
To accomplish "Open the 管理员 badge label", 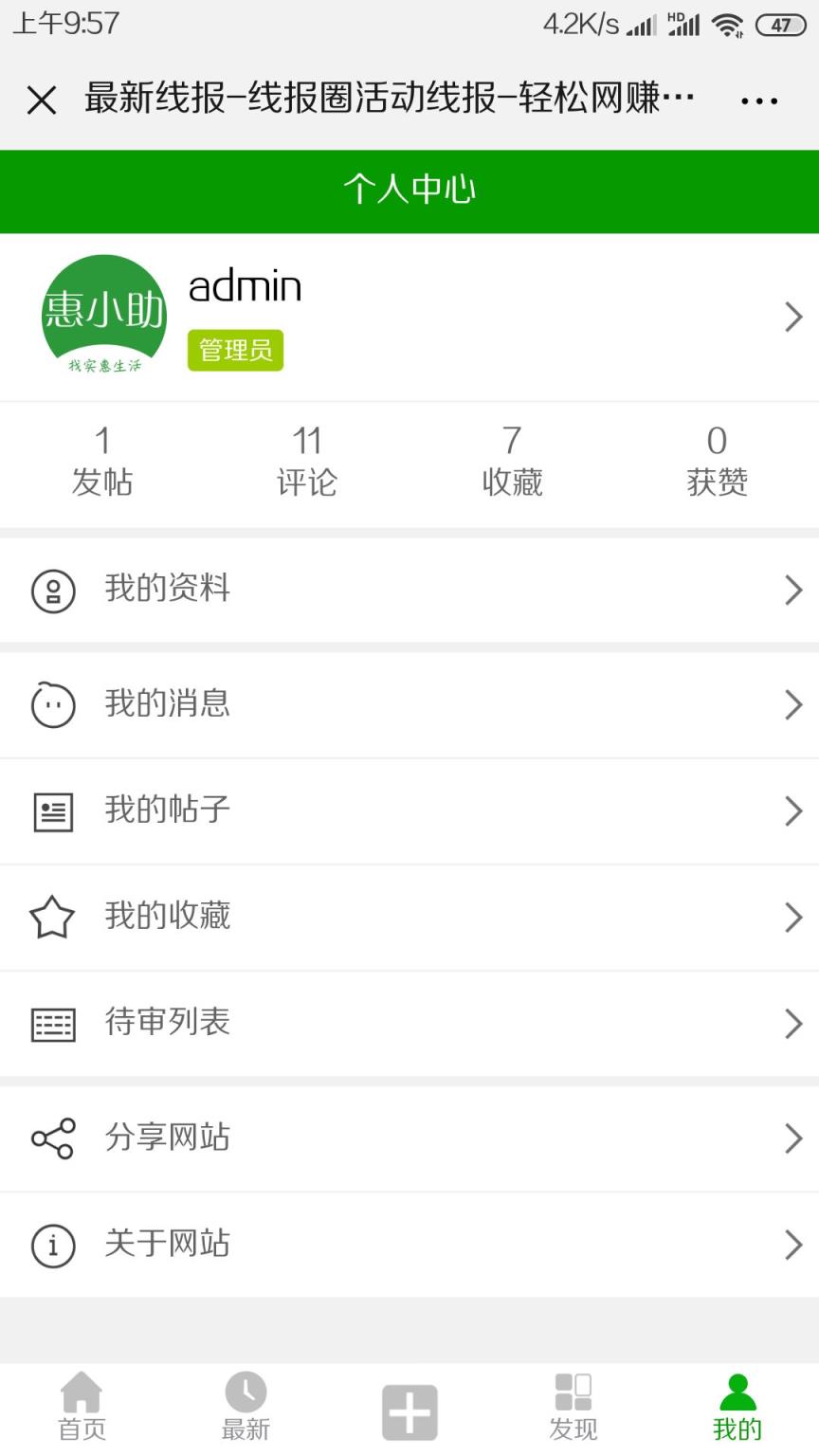I will pyautogui.click(x=235, y=349).
